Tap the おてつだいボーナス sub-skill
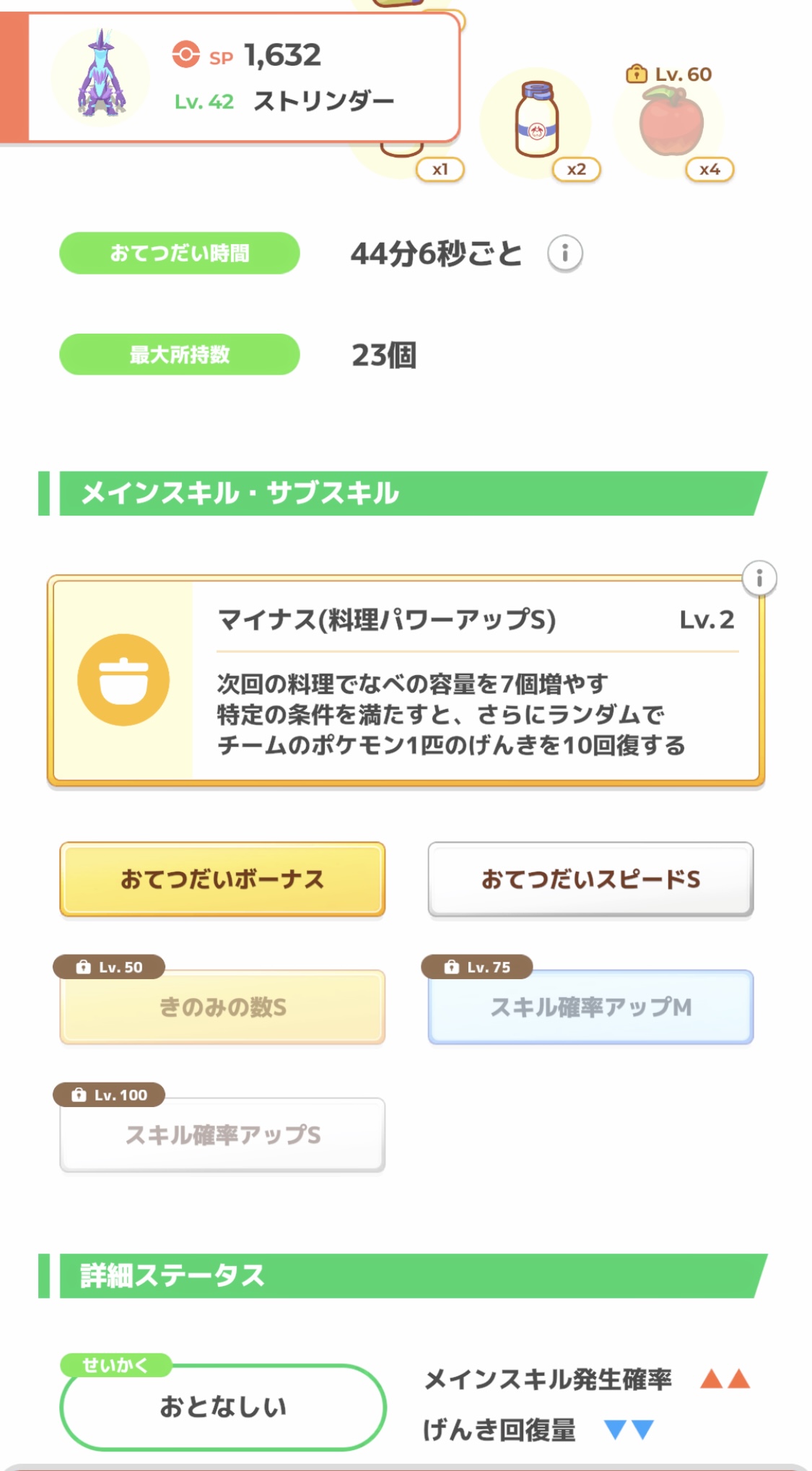Viewport: 812px width, 1471px height. [222, 879]
